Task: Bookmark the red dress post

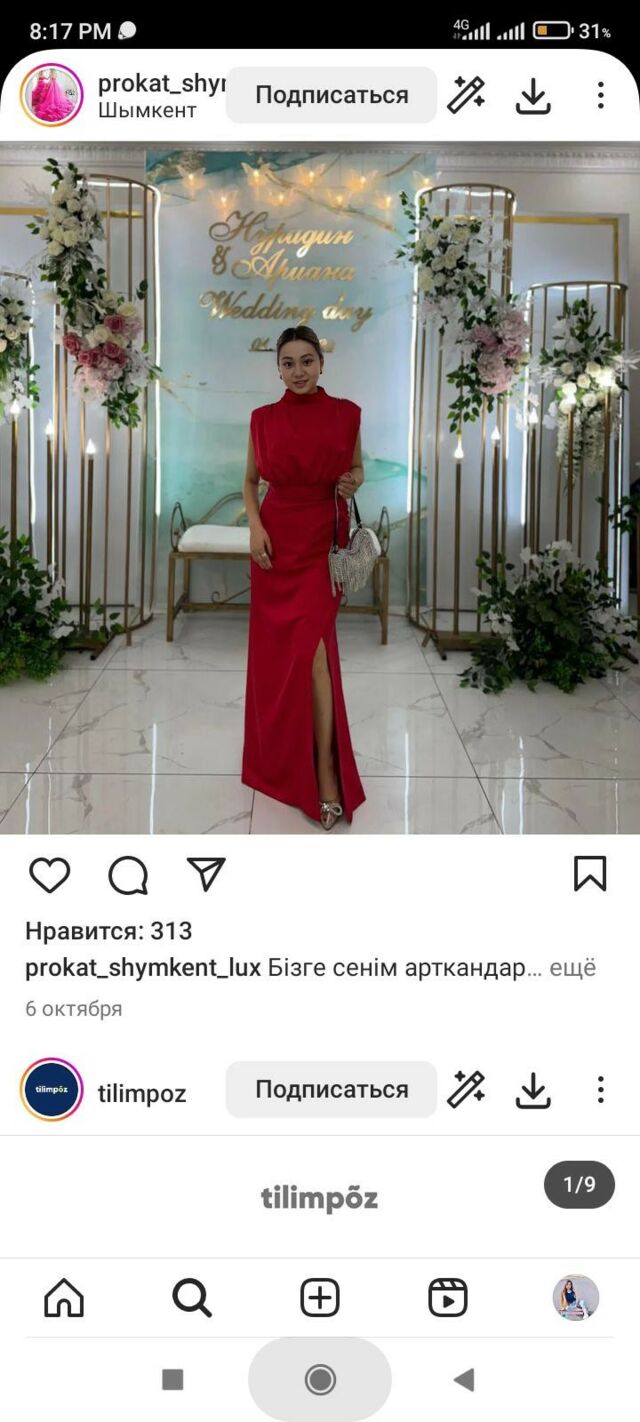Action: click(x=590, y=874)
